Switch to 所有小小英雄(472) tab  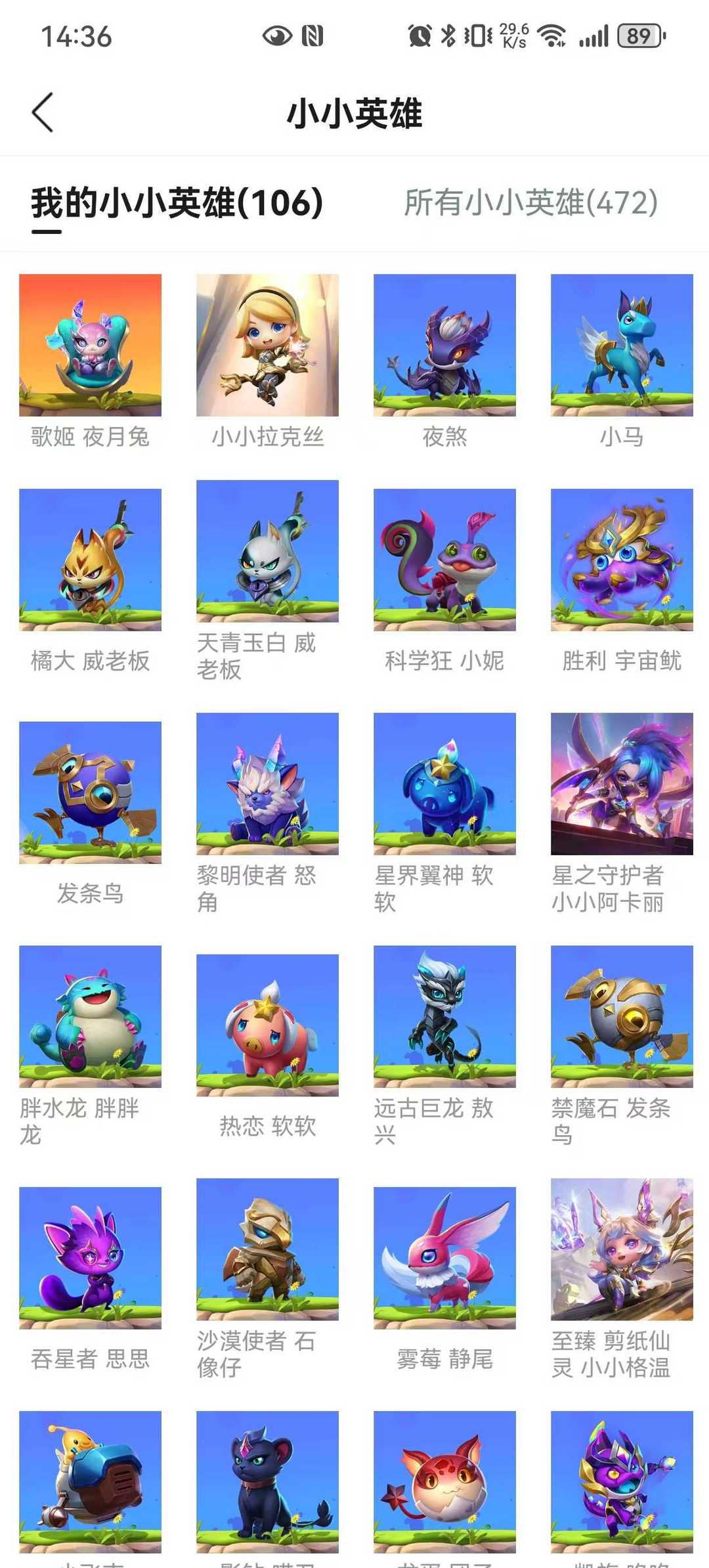click(530, 202)
